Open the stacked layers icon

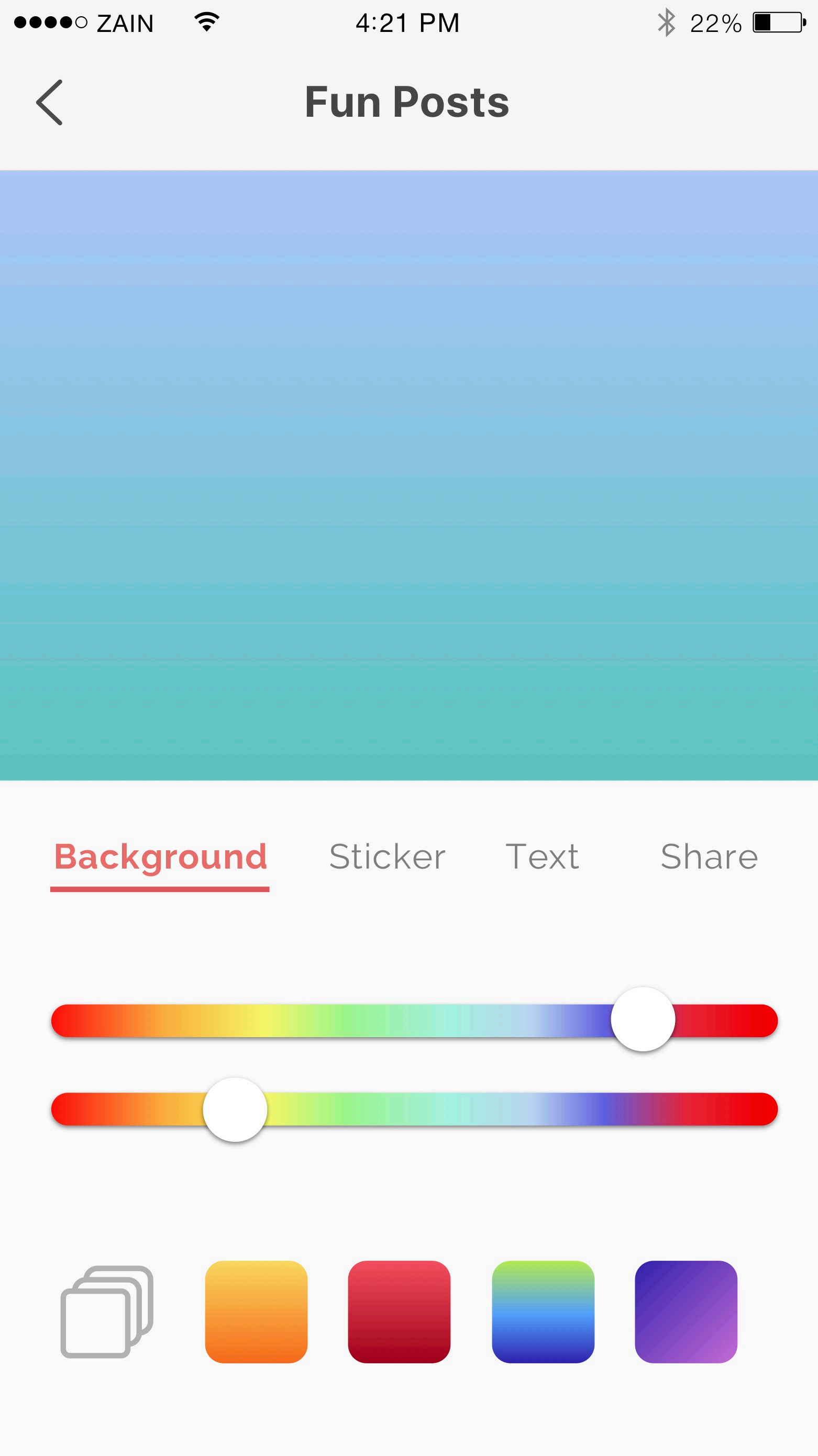tap(107, 1311)
